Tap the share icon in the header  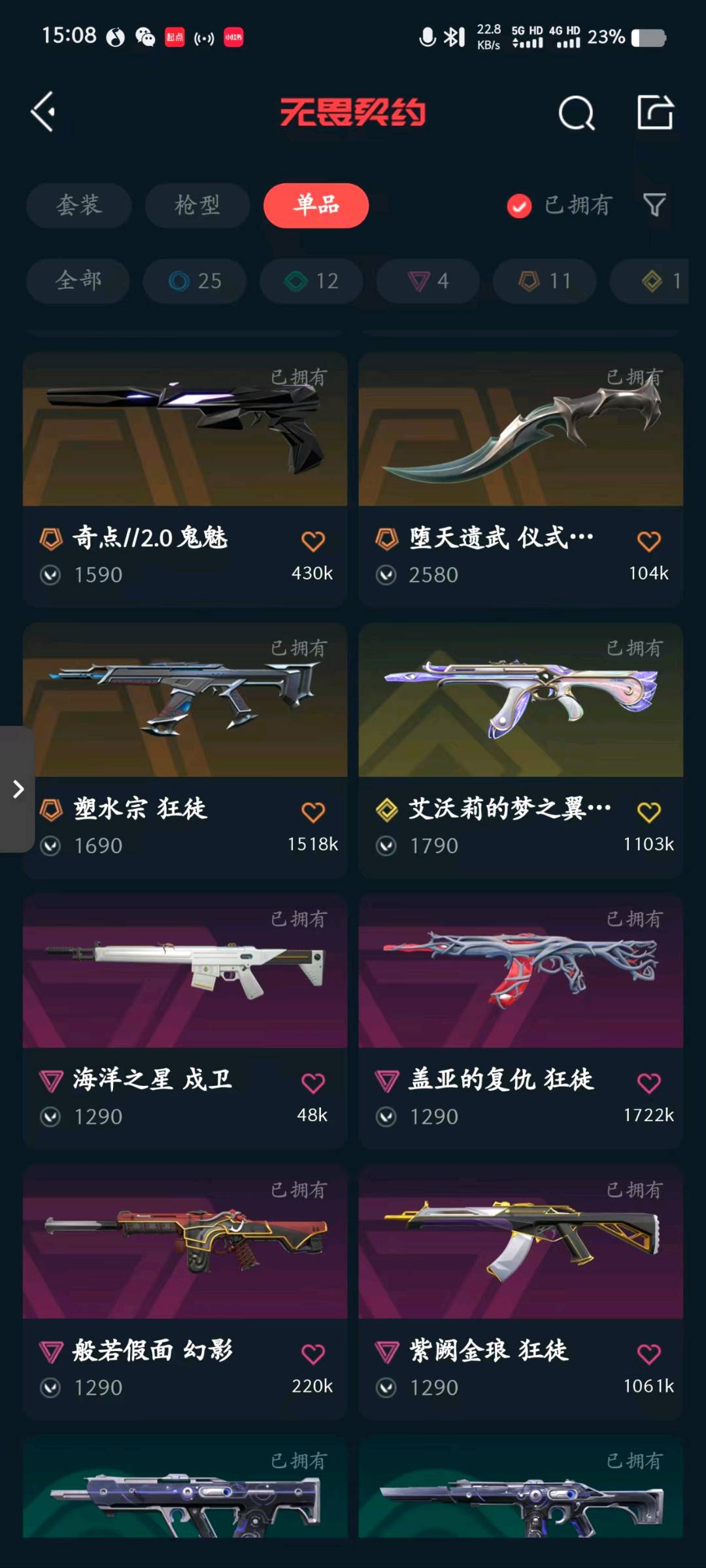(655, 112)
